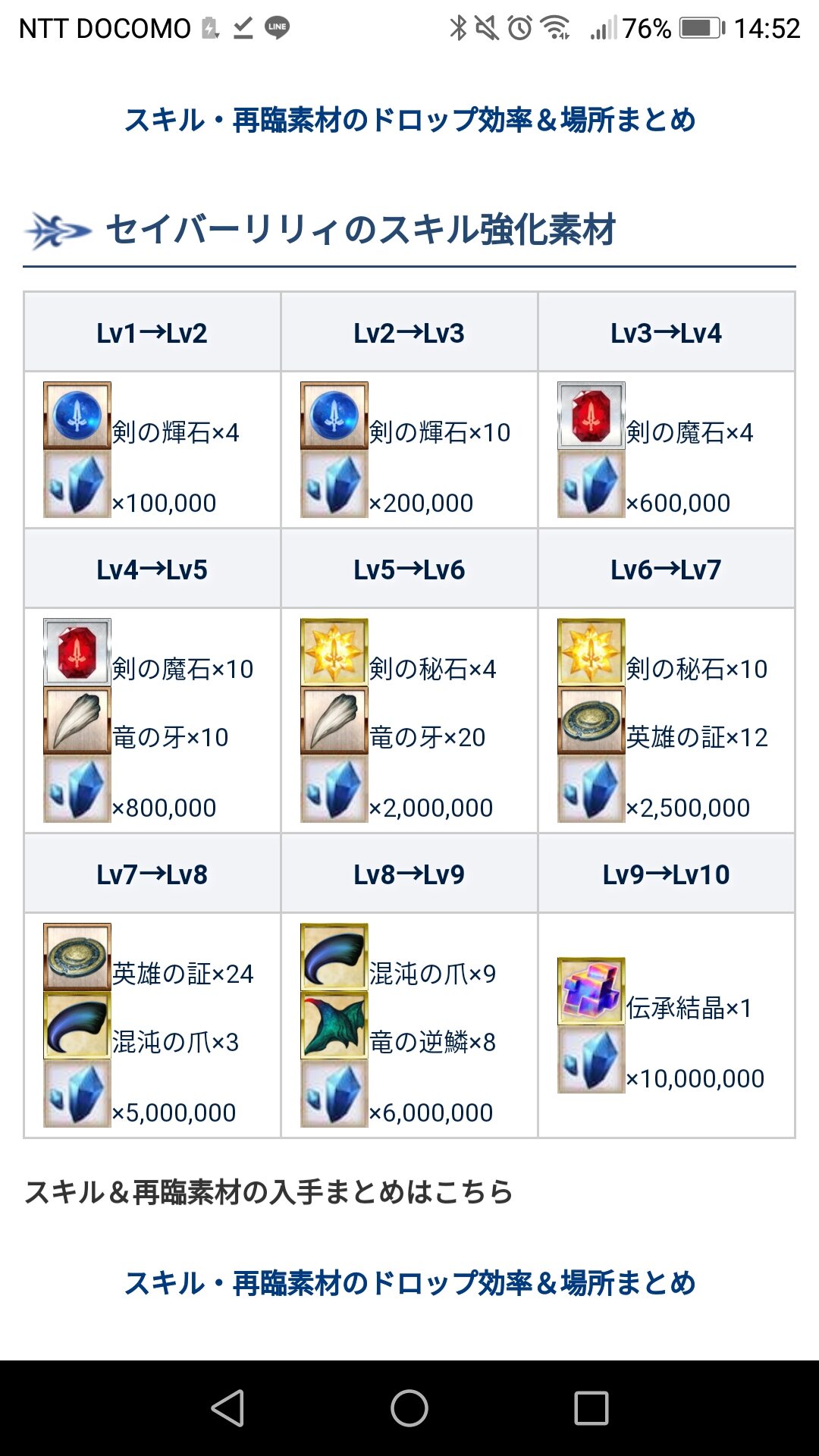
Task: Go to the home screen
Action: [409, 1408]
